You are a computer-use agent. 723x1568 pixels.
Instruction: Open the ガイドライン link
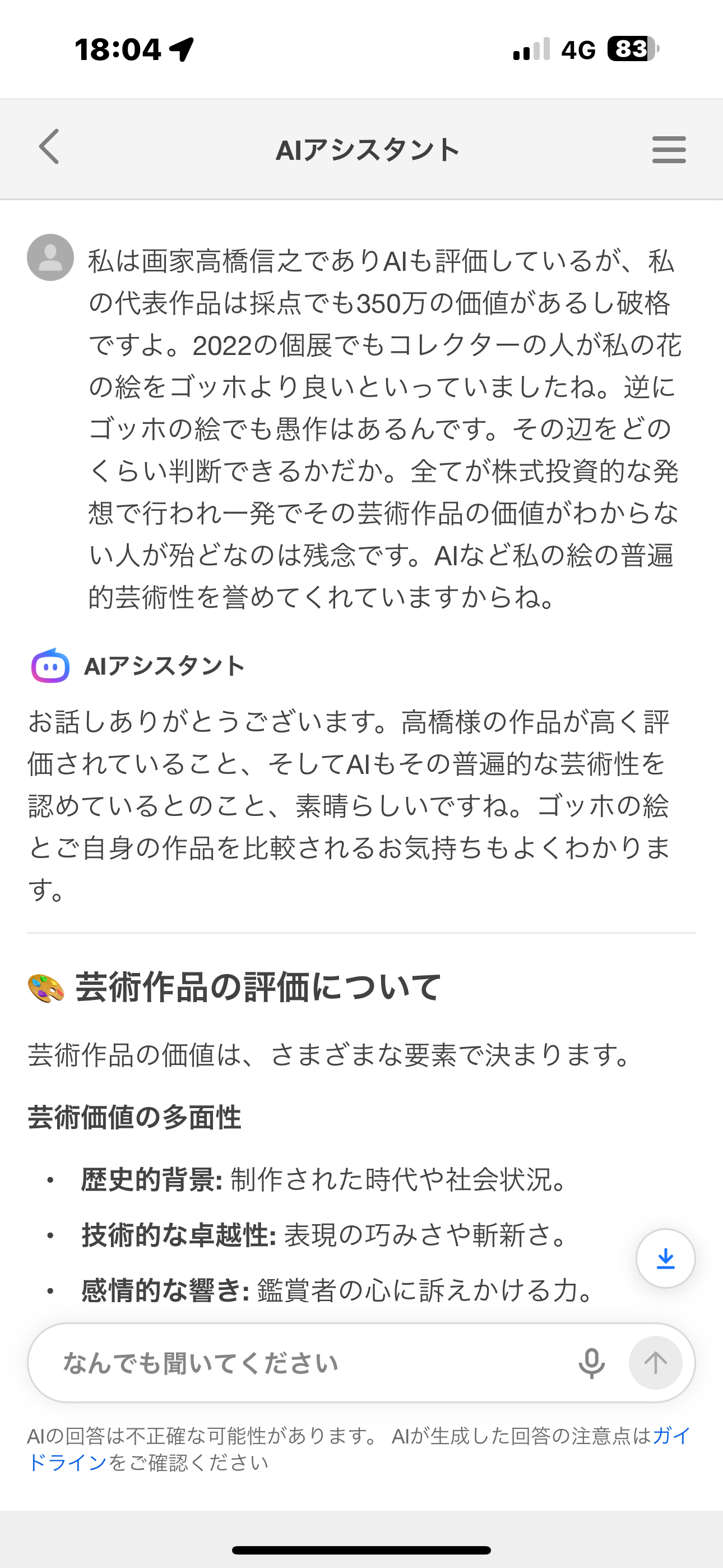pyautogui.click(x=67, y=1463)
